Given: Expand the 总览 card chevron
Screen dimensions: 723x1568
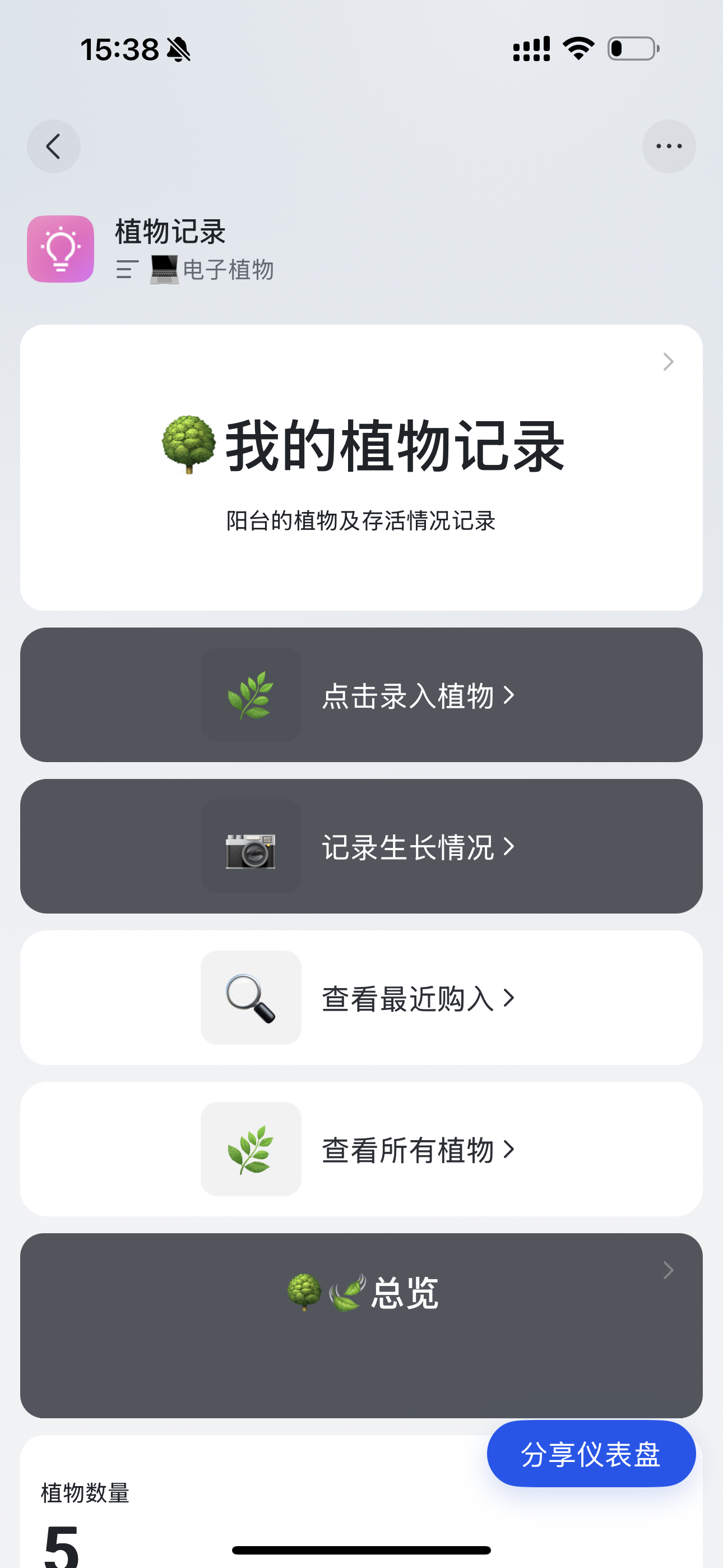Looking at the screenshot, I should tap(668, 1270).
